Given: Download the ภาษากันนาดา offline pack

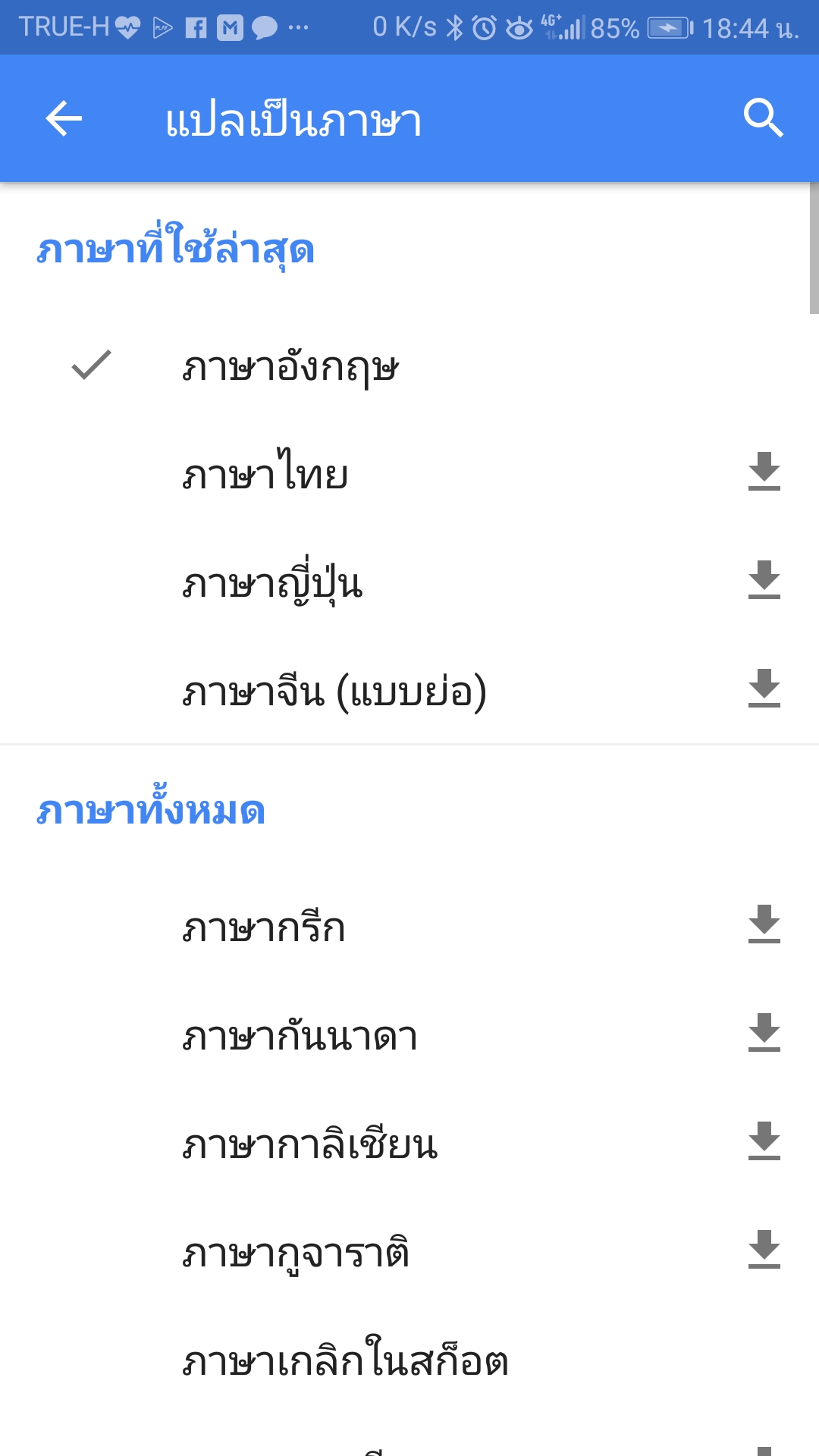Looking at the screenshot, I should (764, 1033).
